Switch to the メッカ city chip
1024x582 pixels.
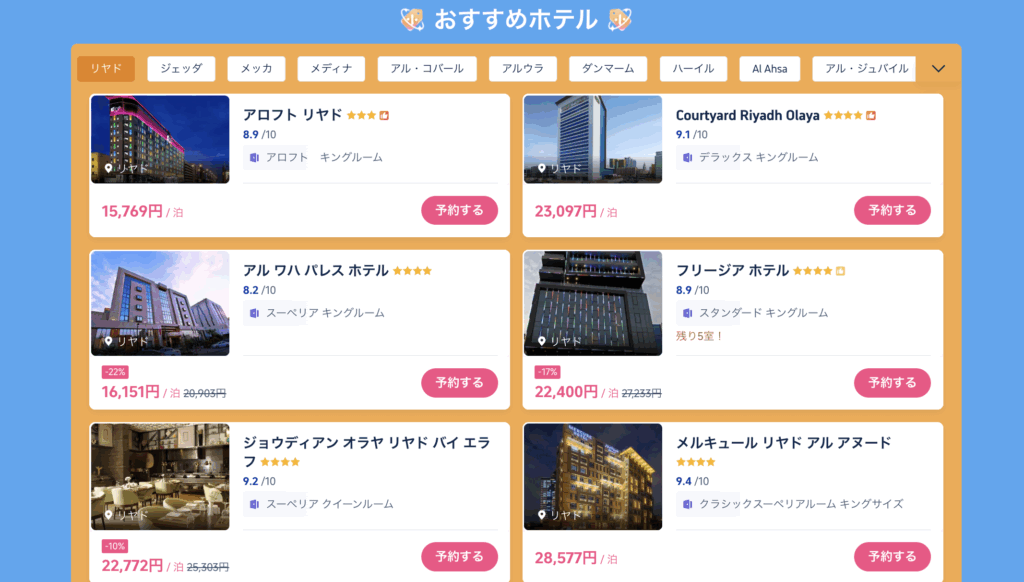point(256,69)
